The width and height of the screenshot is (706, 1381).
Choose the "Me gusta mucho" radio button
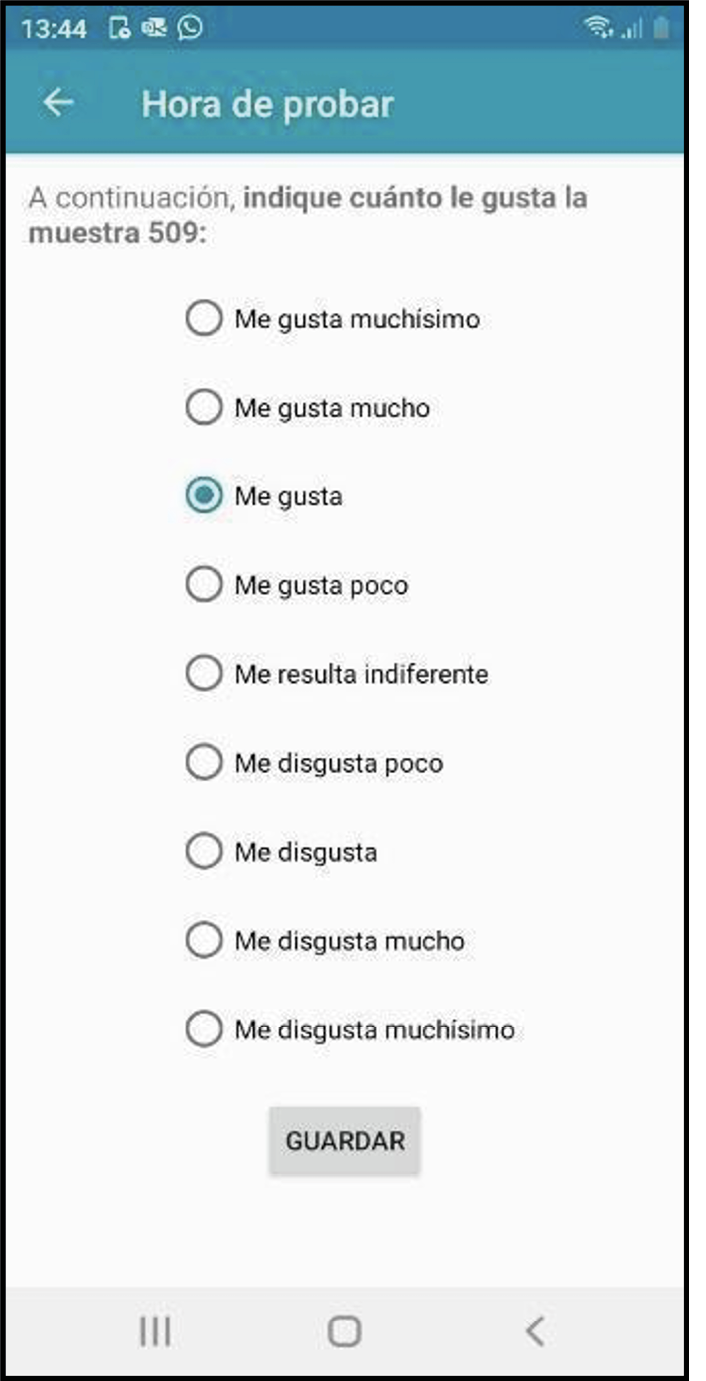point(204,408)
